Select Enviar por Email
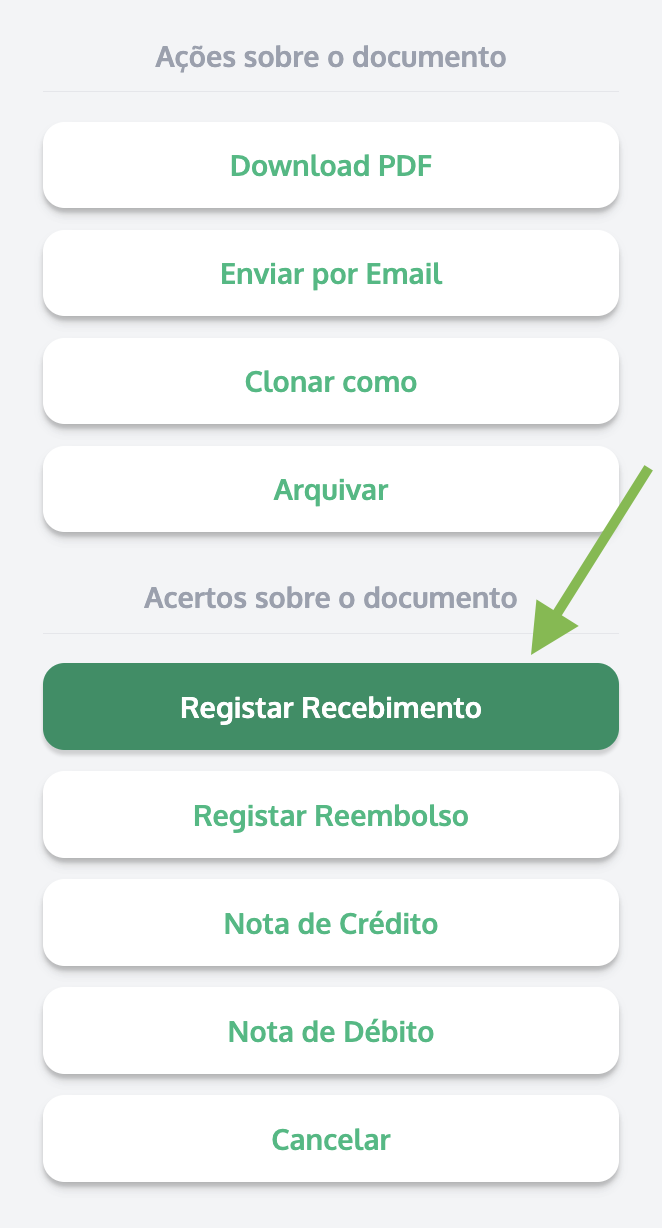The height and width of the screenshot is (1228, 662). (x=331, y=273)
